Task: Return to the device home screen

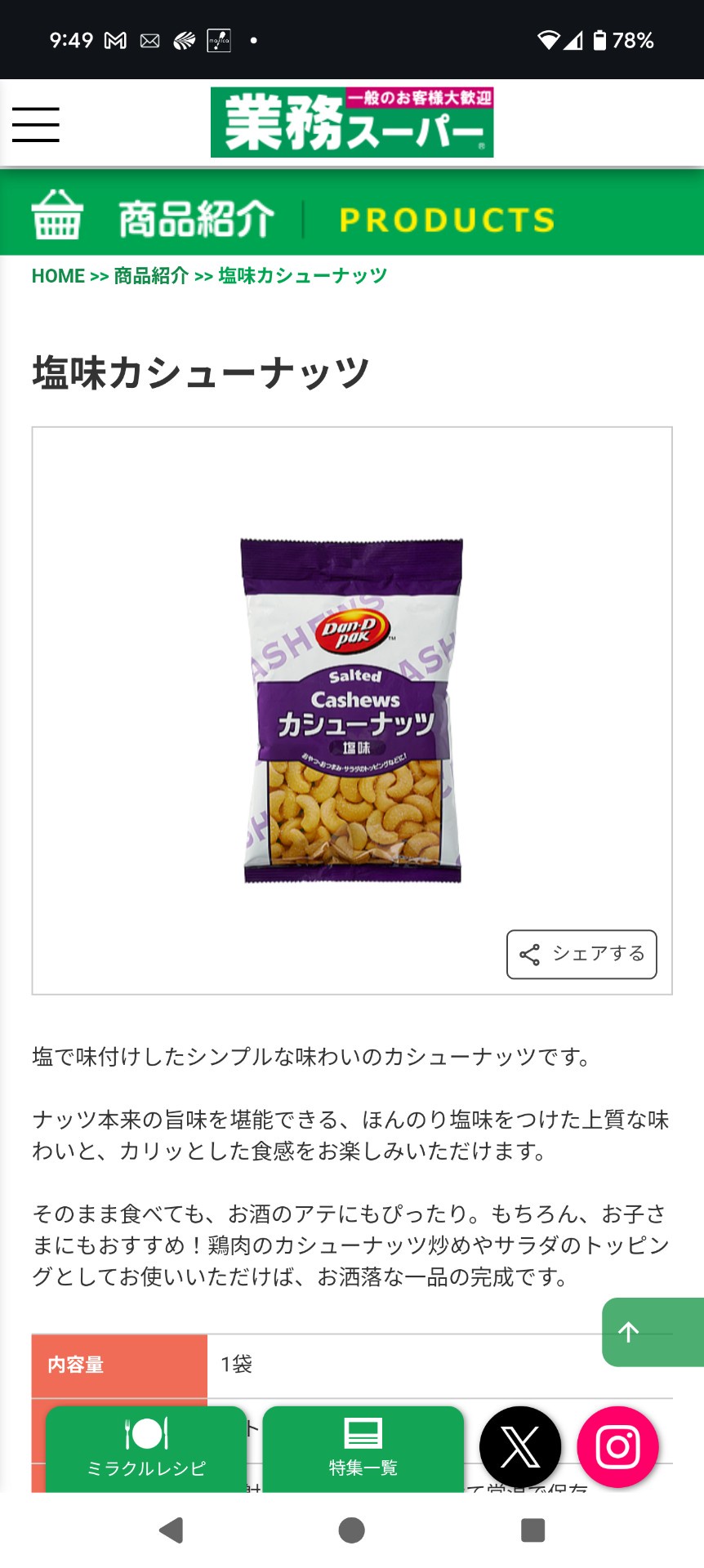Action: coord(352,1530)
